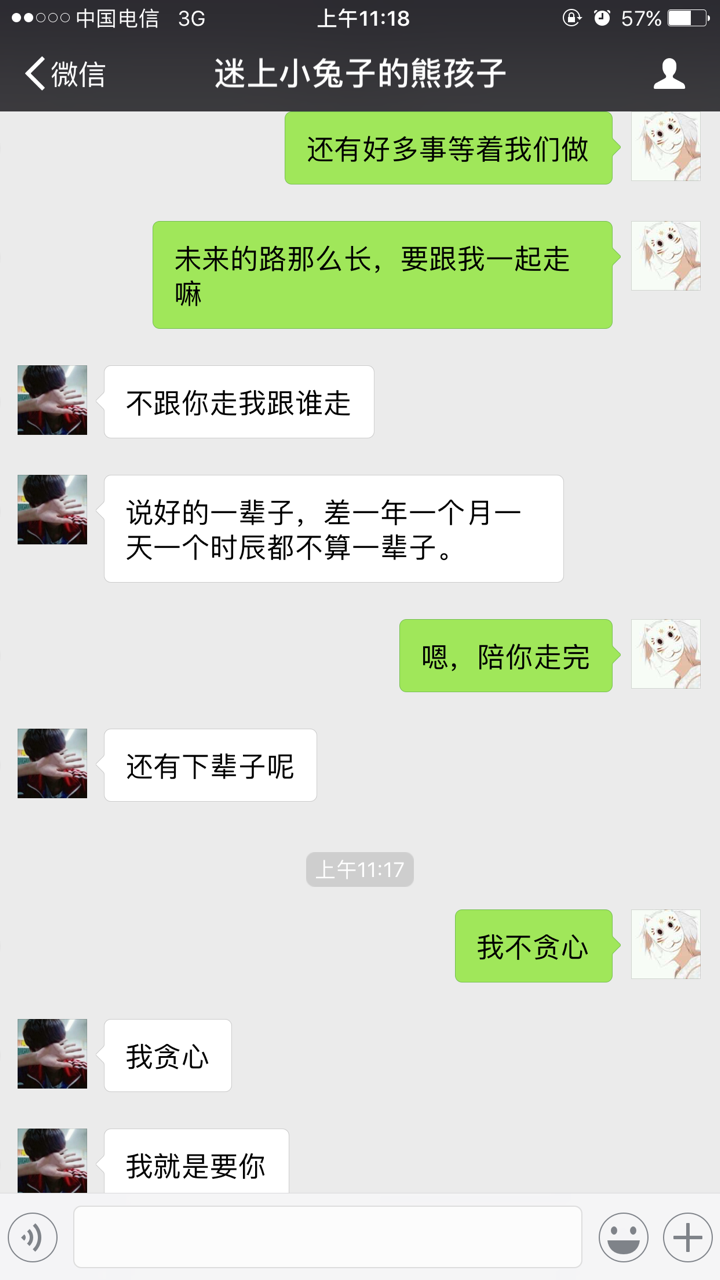Switch to voice input mode
Image resolution: width=720 pixels, height=1280 pixels.
[33, 1238]
